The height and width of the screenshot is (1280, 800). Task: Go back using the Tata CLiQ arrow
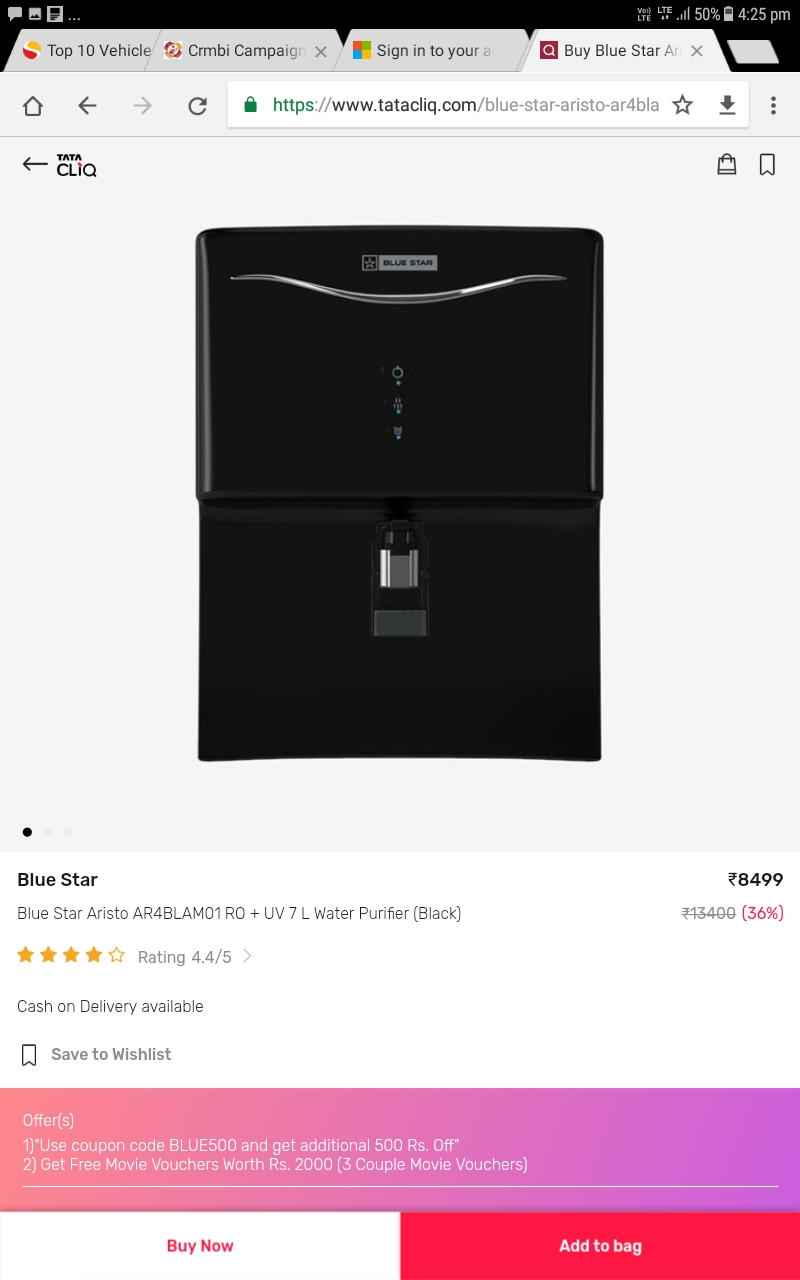coord(35,165)
